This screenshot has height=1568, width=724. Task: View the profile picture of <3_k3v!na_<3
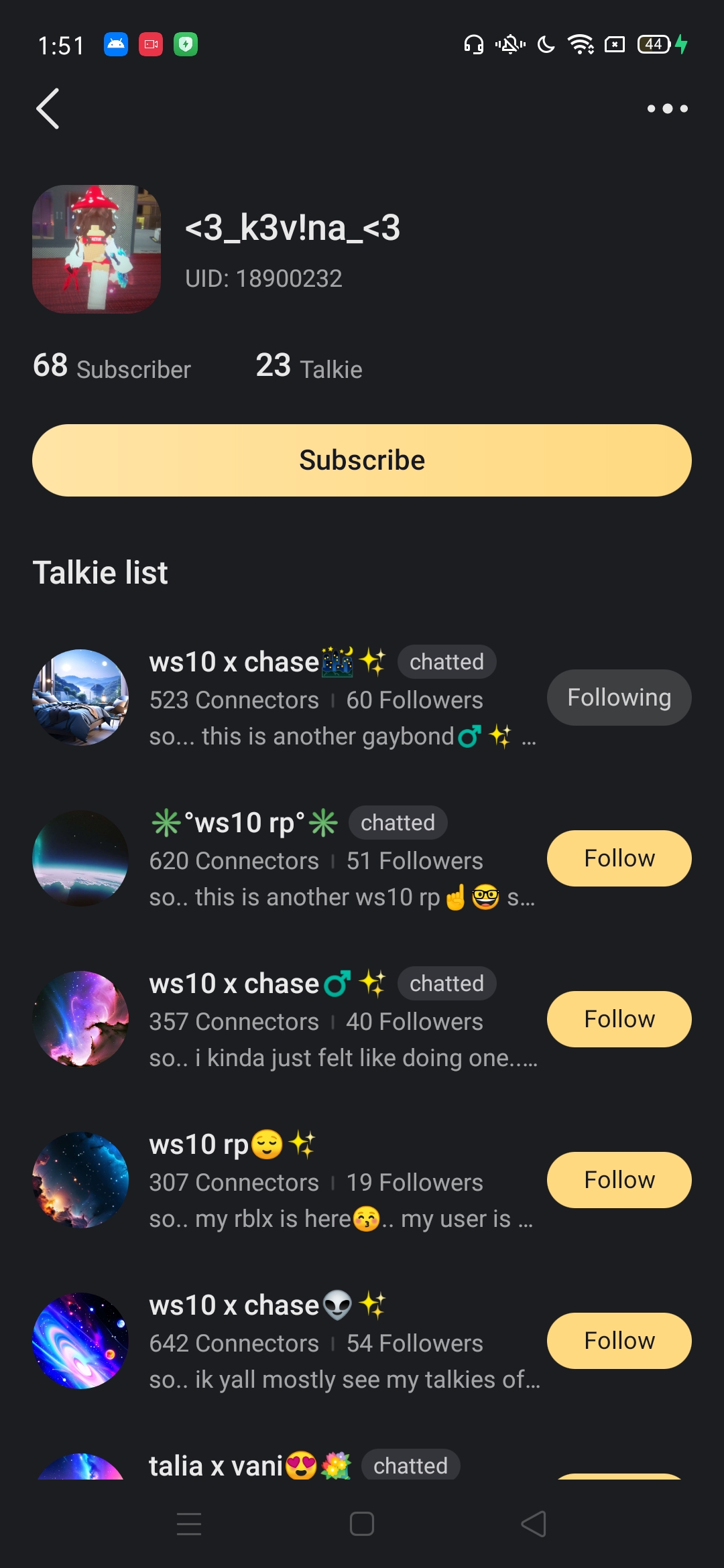click(x=97, y=249)
